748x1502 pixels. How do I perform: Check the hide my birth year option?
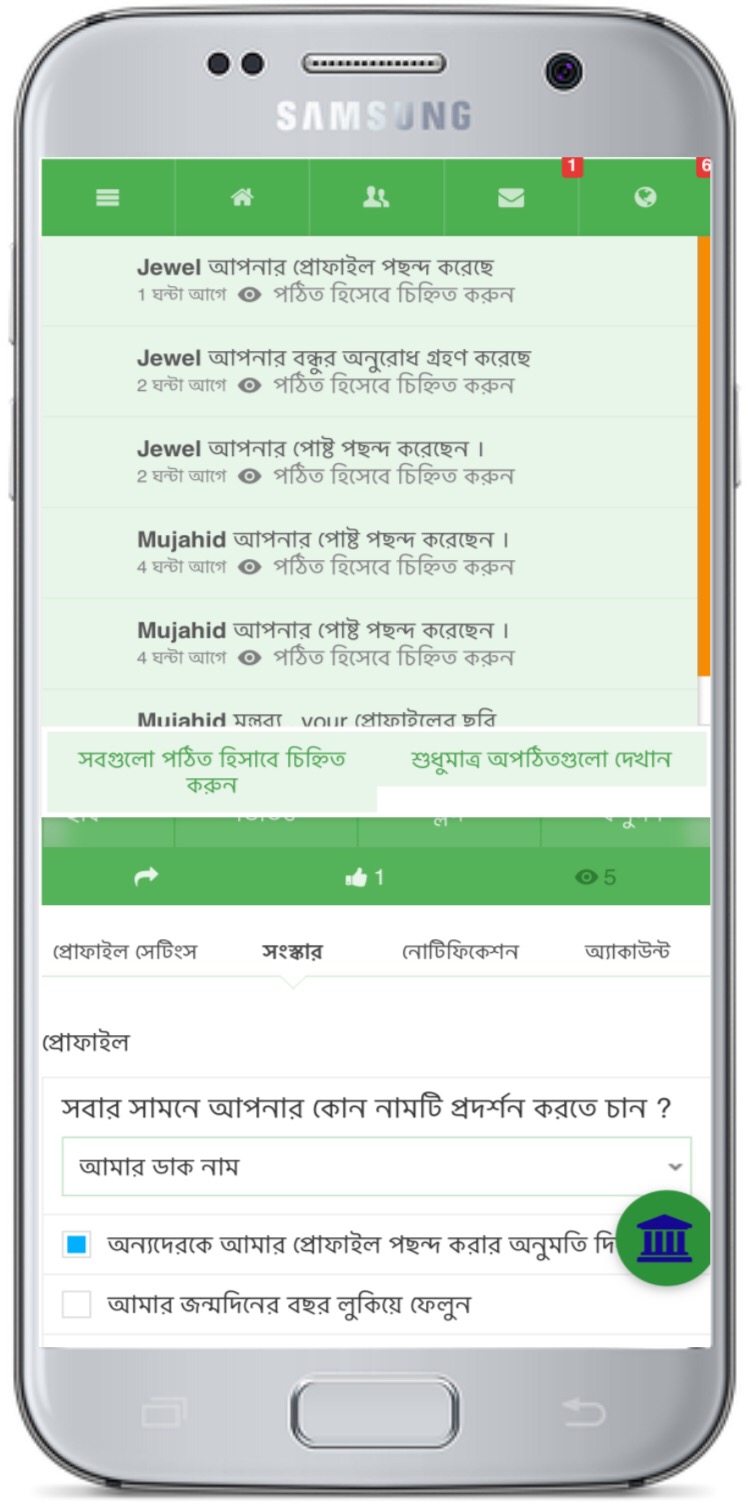(x=76, y=1304)
